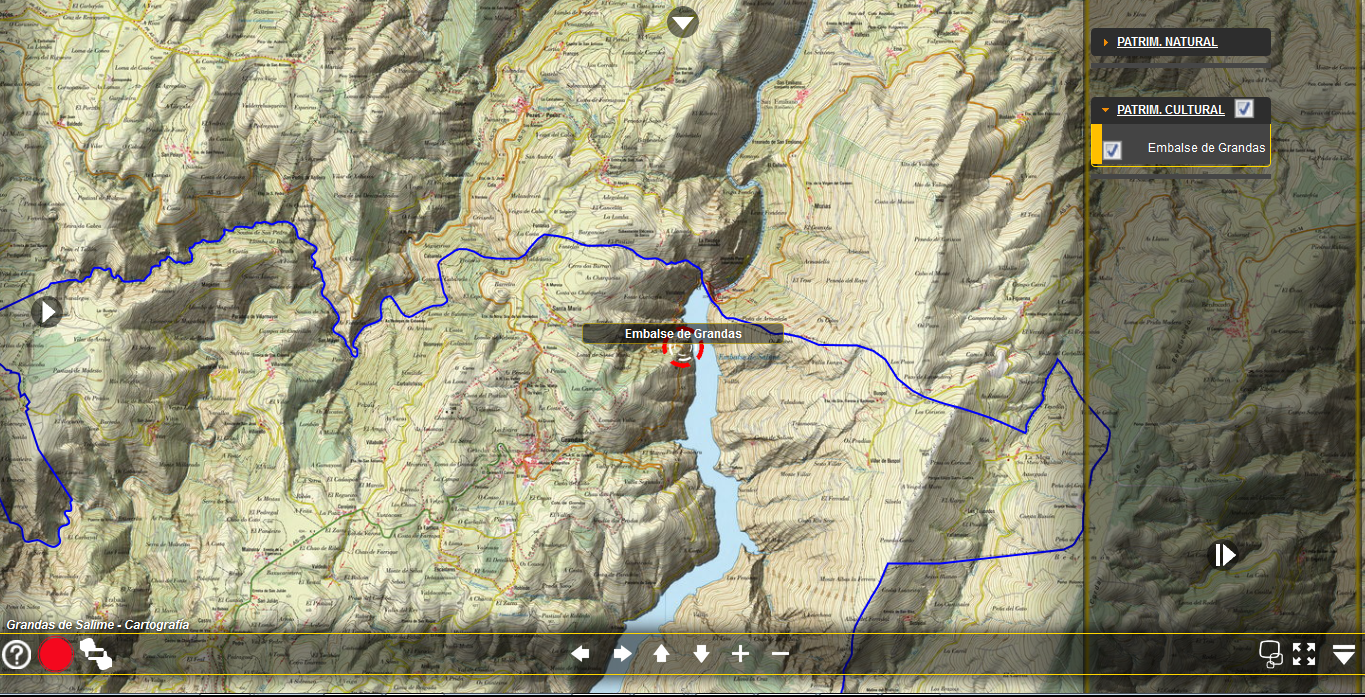Open the top dropdown arrow panel
1365x697 pixels.
tap(683, 21)
